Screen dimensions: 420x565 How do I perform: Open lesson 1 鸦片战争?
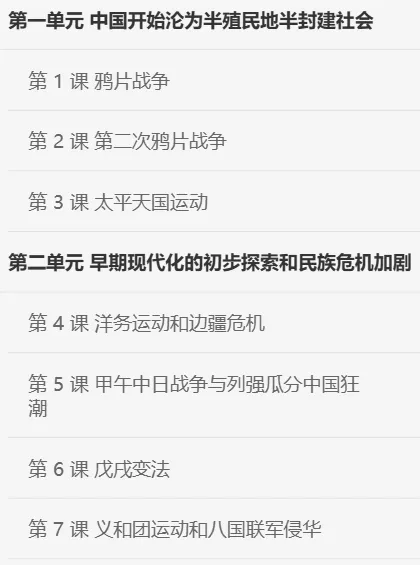214,80
